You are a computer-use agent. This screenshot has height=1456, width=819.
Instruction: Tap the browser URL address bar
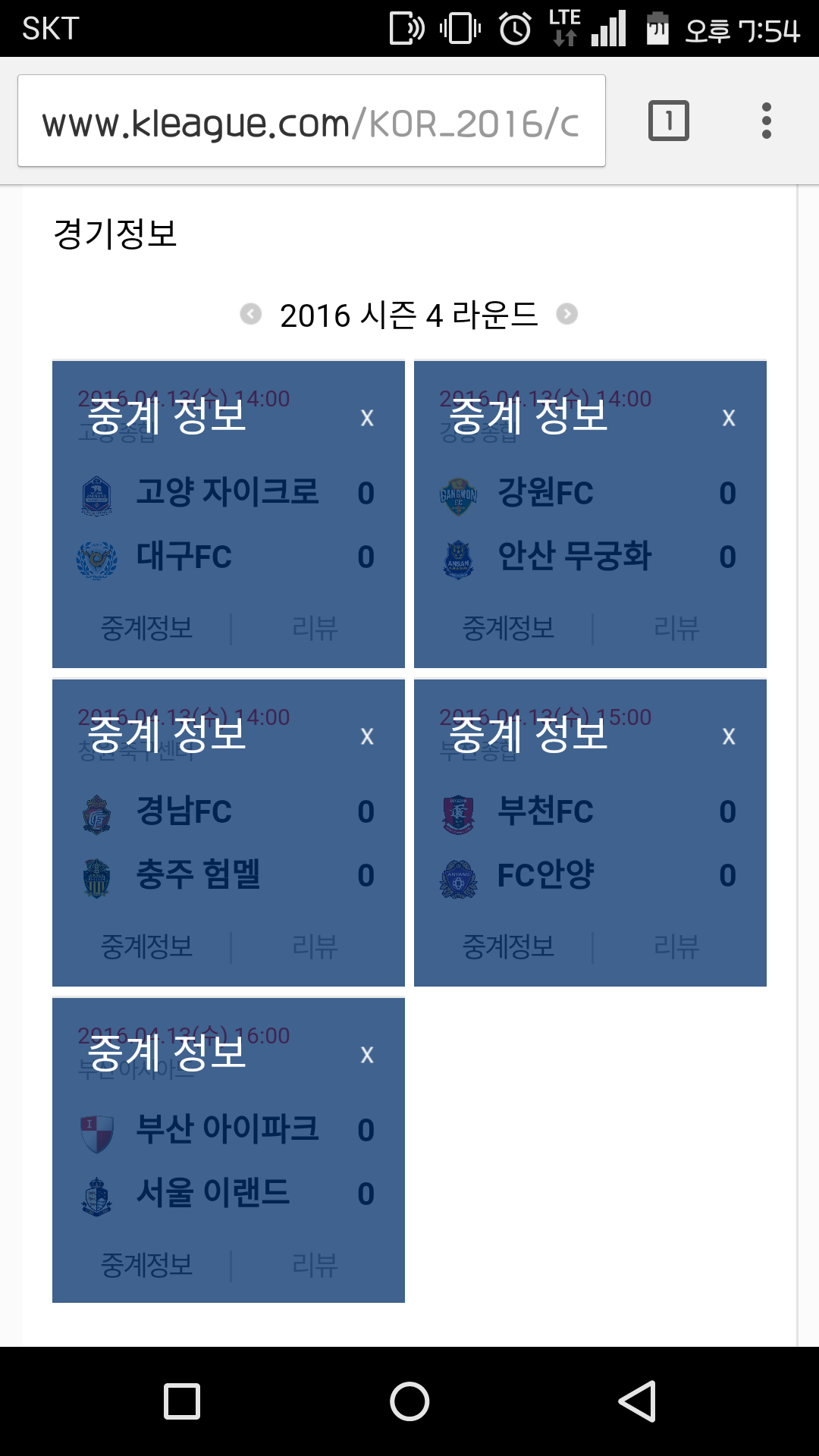pos(311,121)
